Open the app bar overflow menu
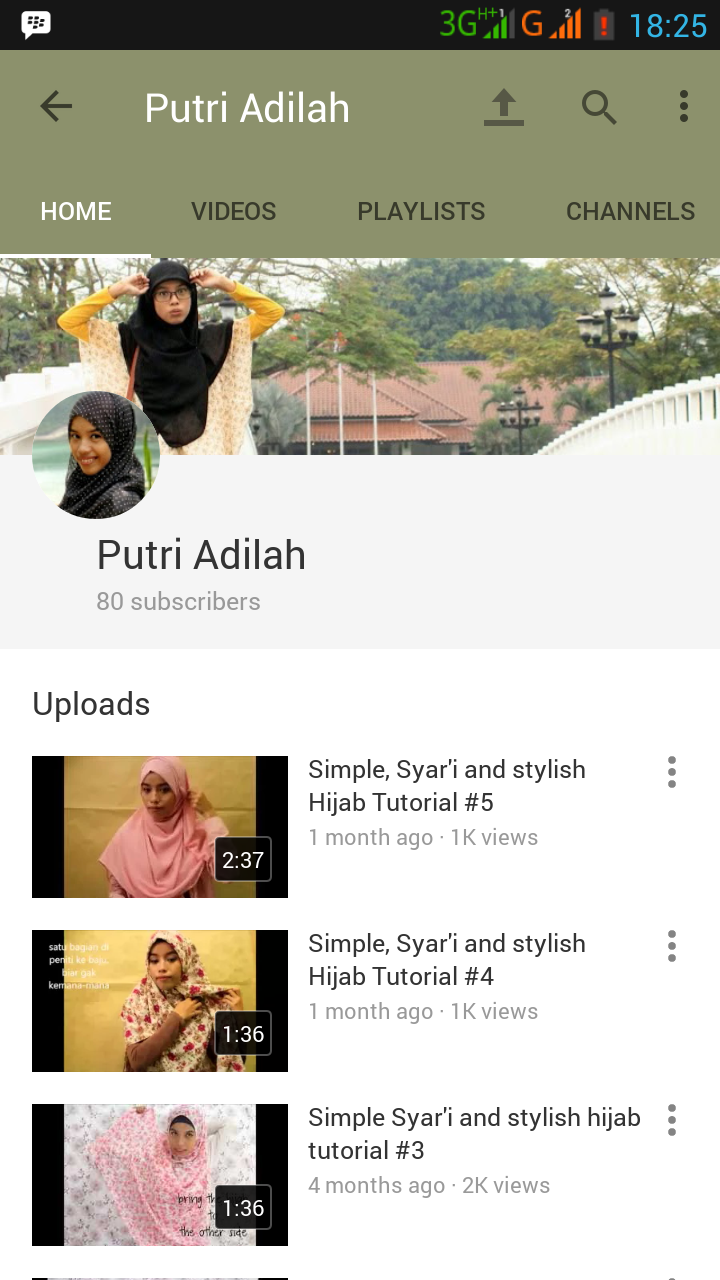Screen dimensions: 720x1280 (x=684, y=107)
